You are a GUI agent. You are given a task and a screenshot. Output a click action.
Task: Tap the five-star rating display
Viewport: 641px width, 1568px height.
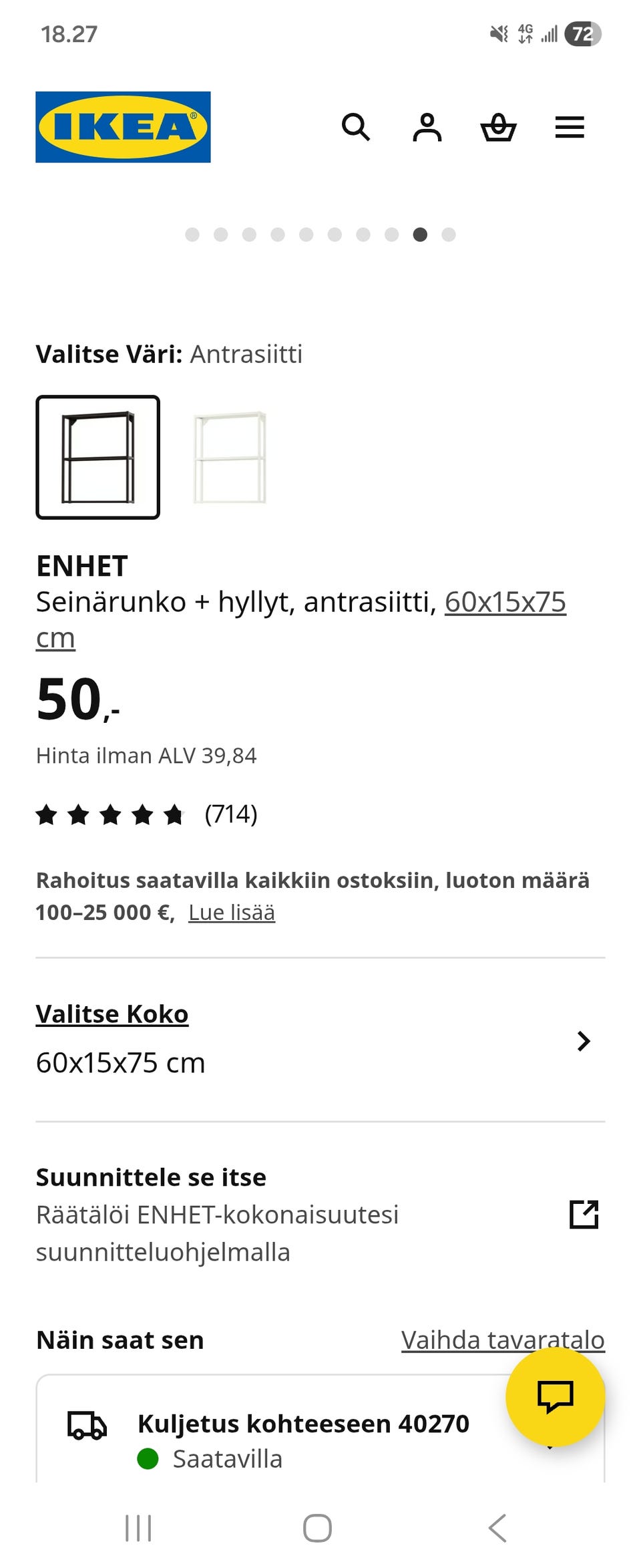coord(112,814)
